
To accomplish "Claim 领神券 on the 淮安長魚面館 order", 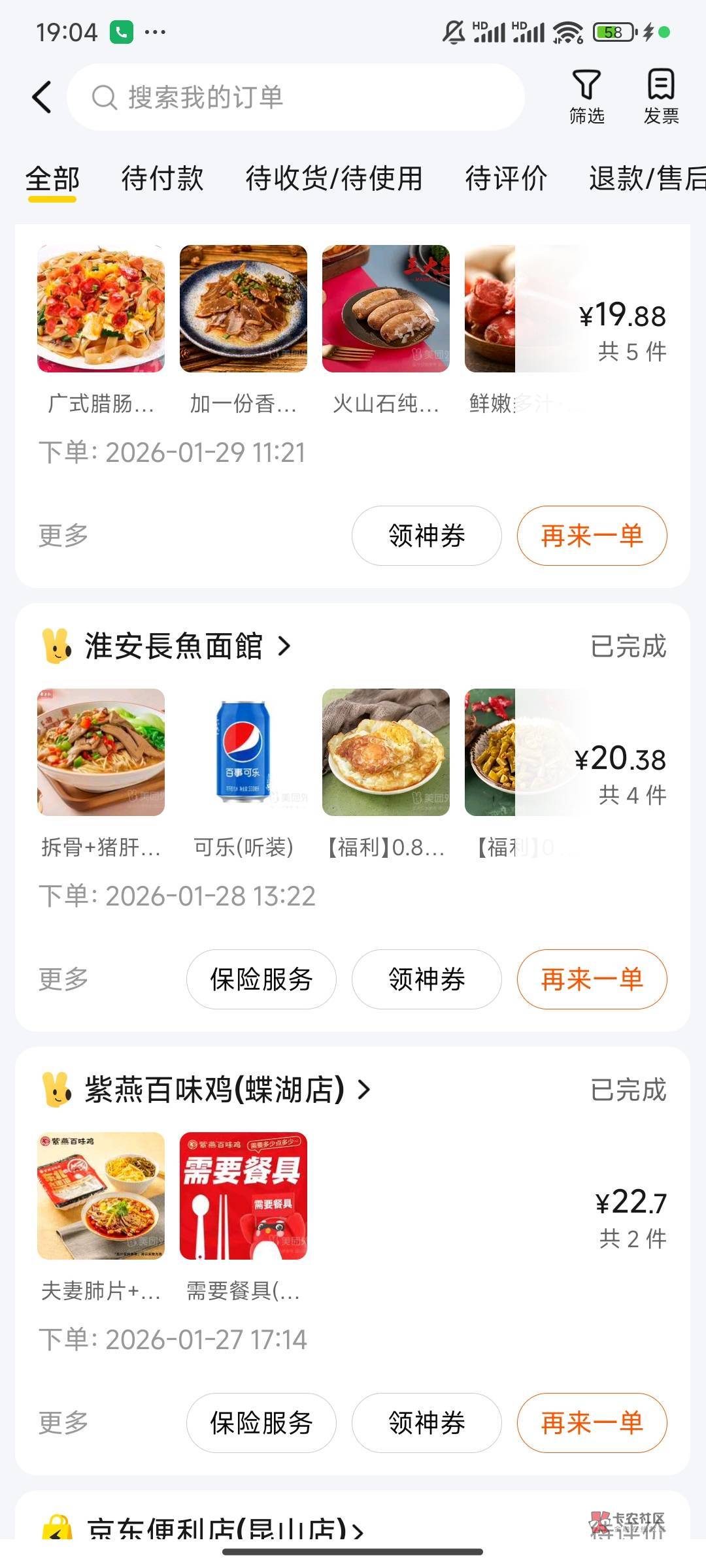I will pyautogui.click(x=426, y=979).
